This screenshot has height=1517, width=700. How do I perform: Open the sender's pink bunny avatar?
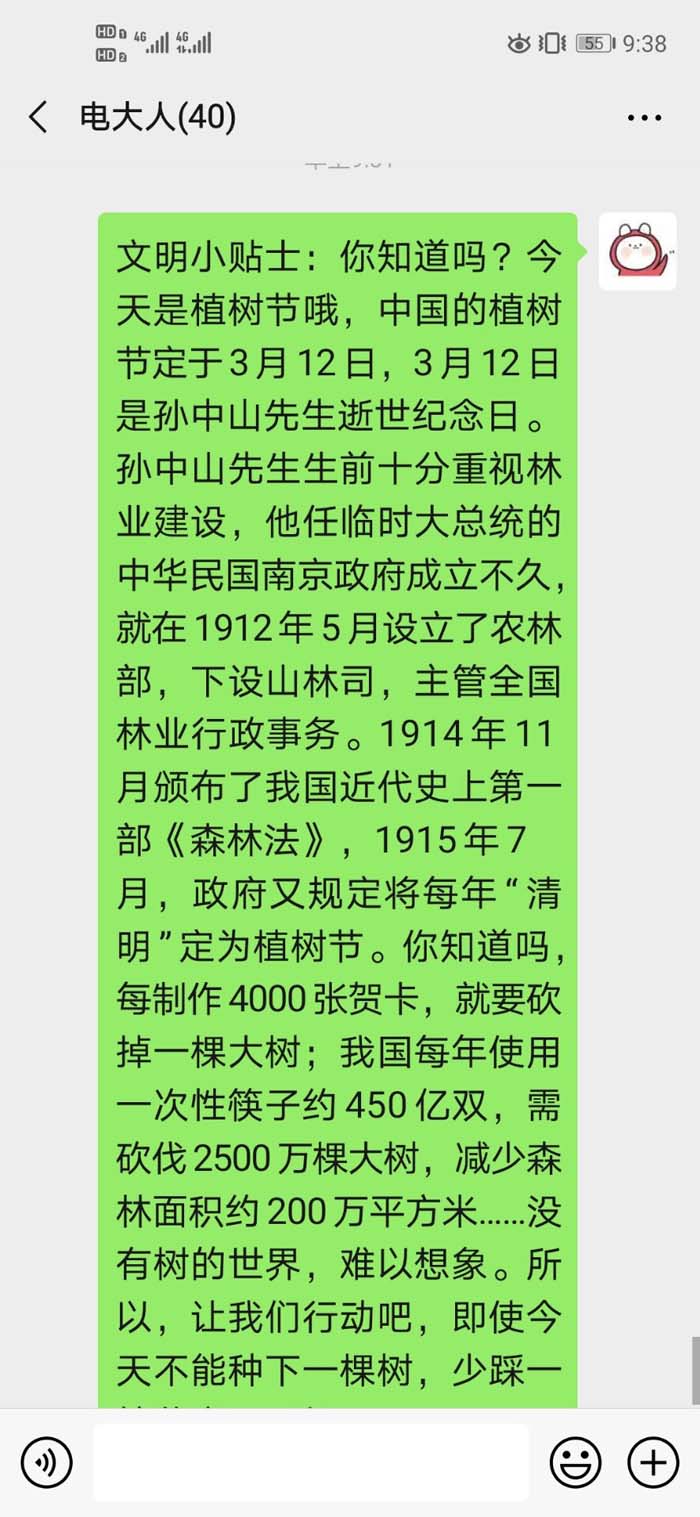tap(637, 251)
